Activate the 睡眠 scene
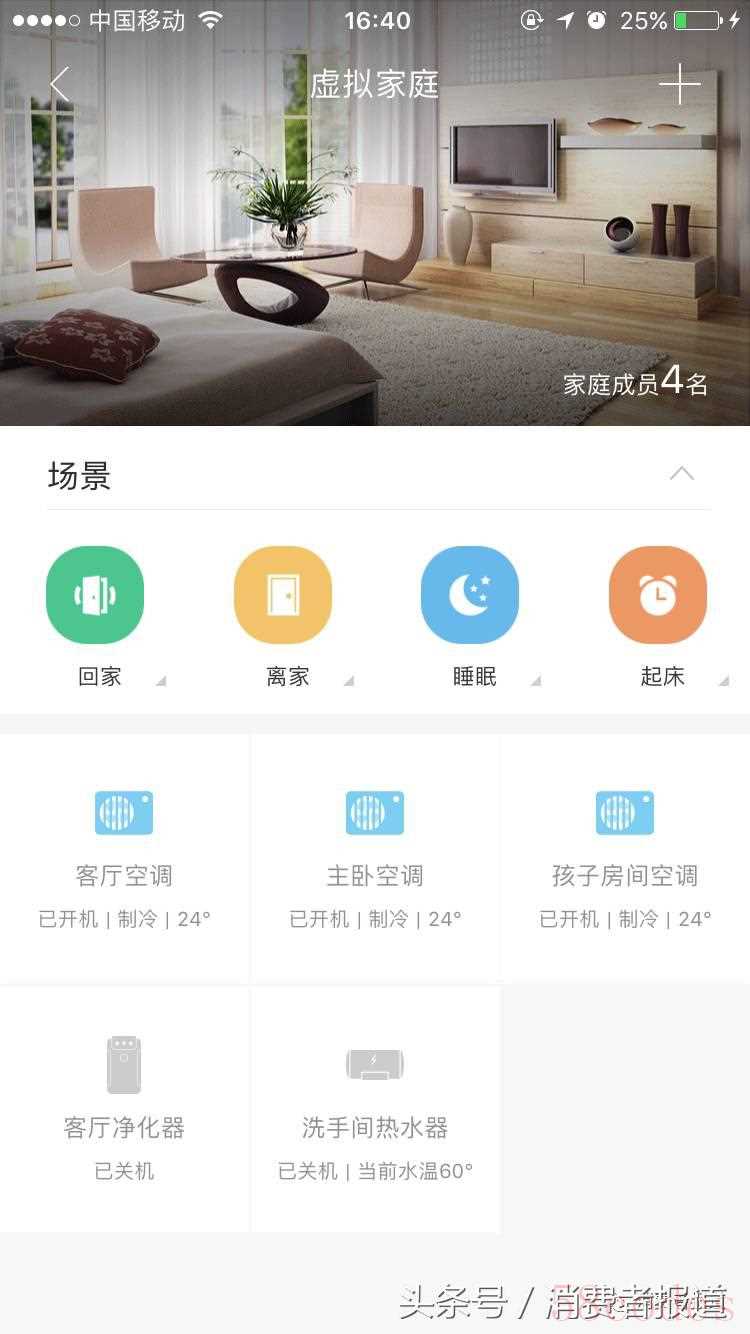This screenshot has height=1334, width=750. coord(470,595)
